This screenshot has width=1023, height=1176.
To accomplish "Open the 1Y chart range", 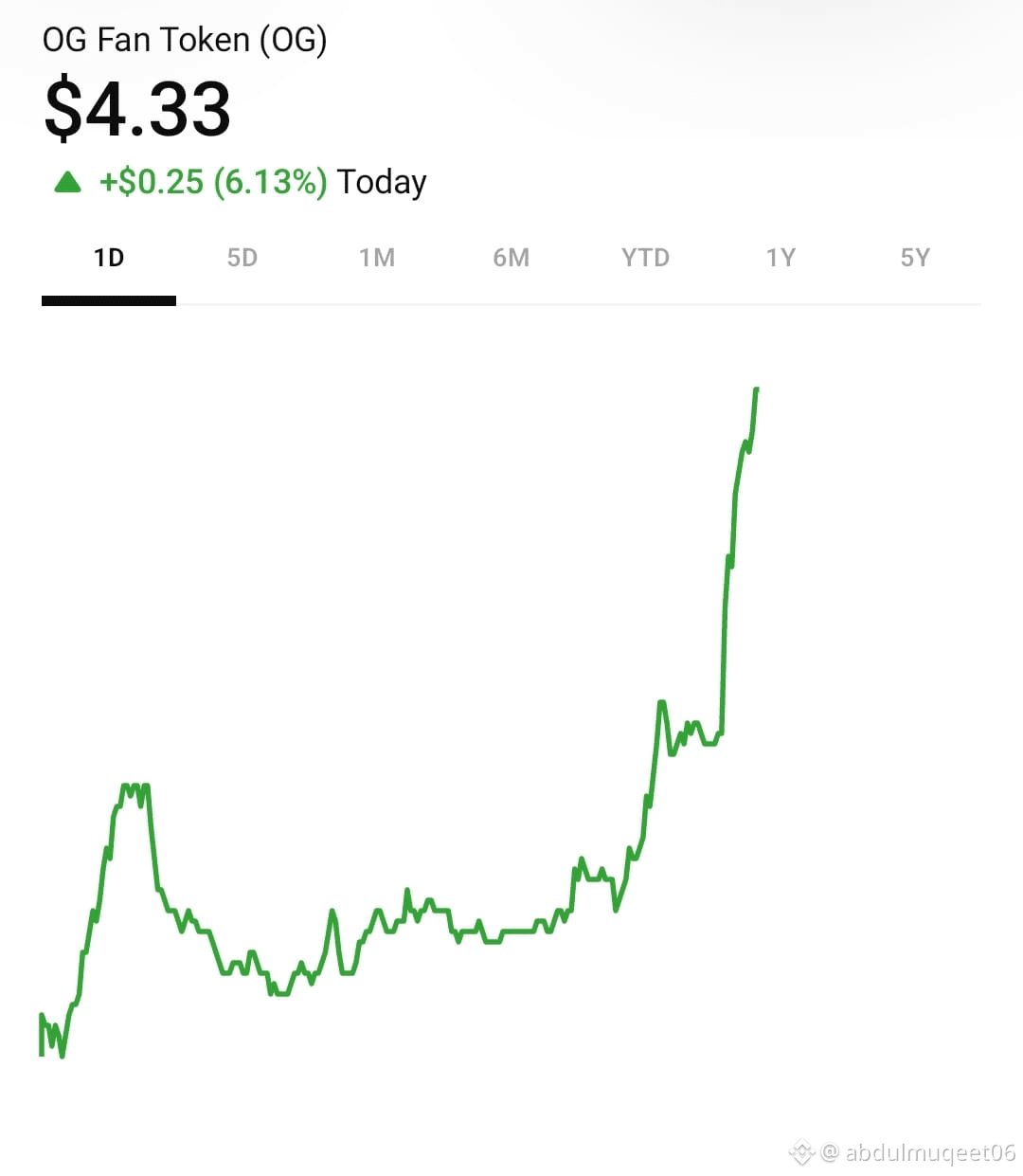I will click(781, 258).
